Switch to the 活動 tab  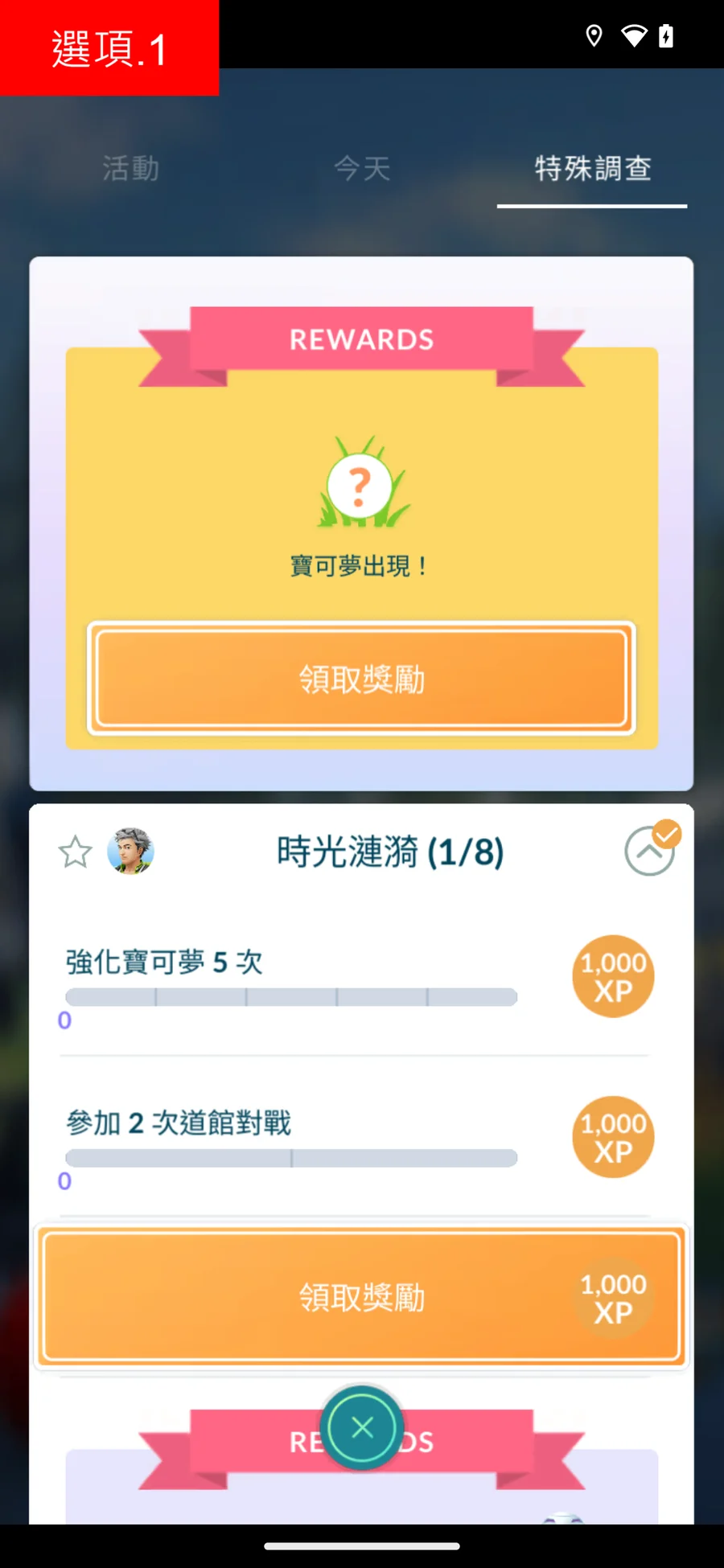click(x=130, y=169)
